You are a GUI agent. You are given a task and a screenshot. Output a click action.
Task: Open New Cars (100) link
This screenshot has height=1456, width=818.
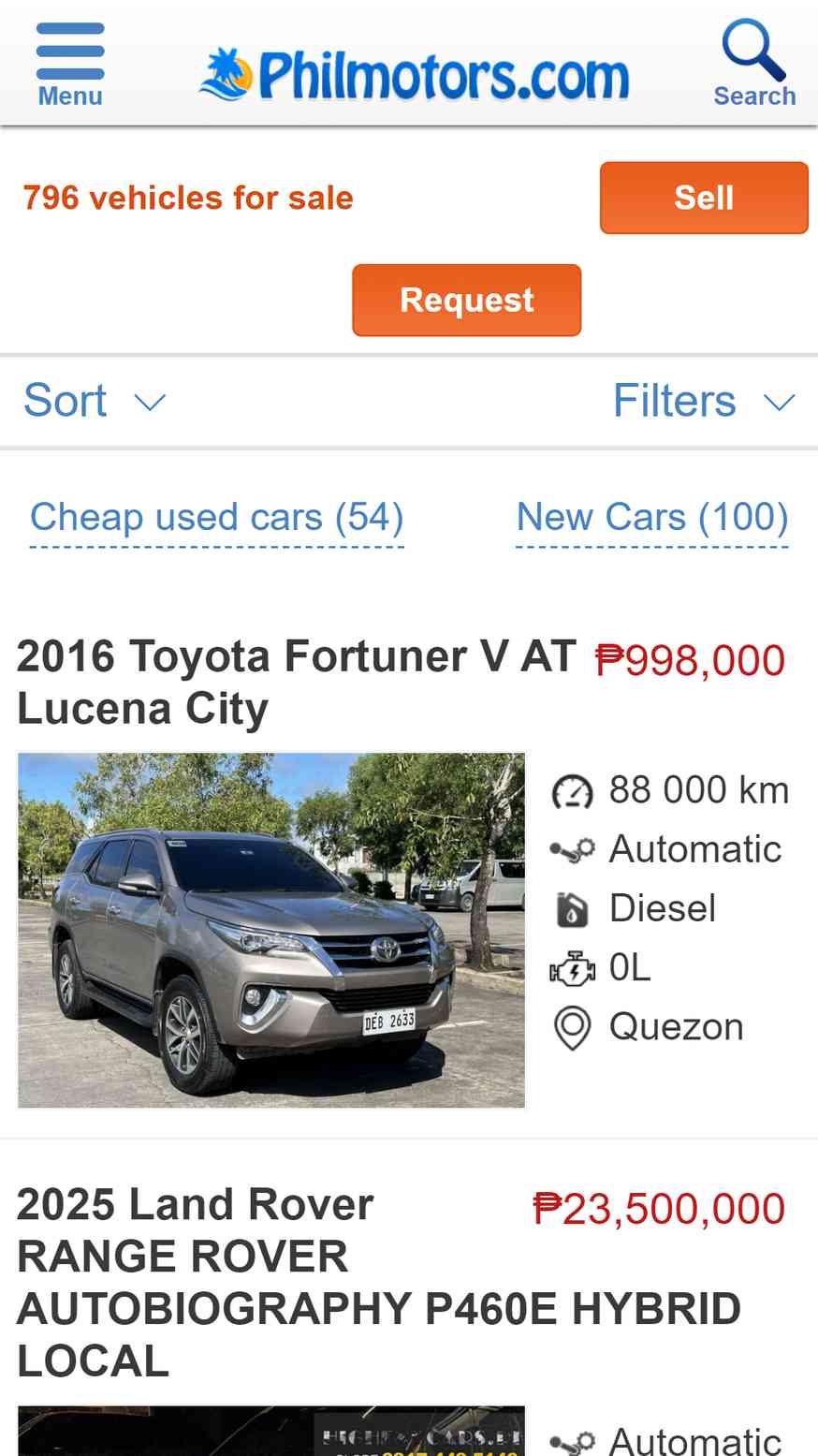click(x=652, y=517)
